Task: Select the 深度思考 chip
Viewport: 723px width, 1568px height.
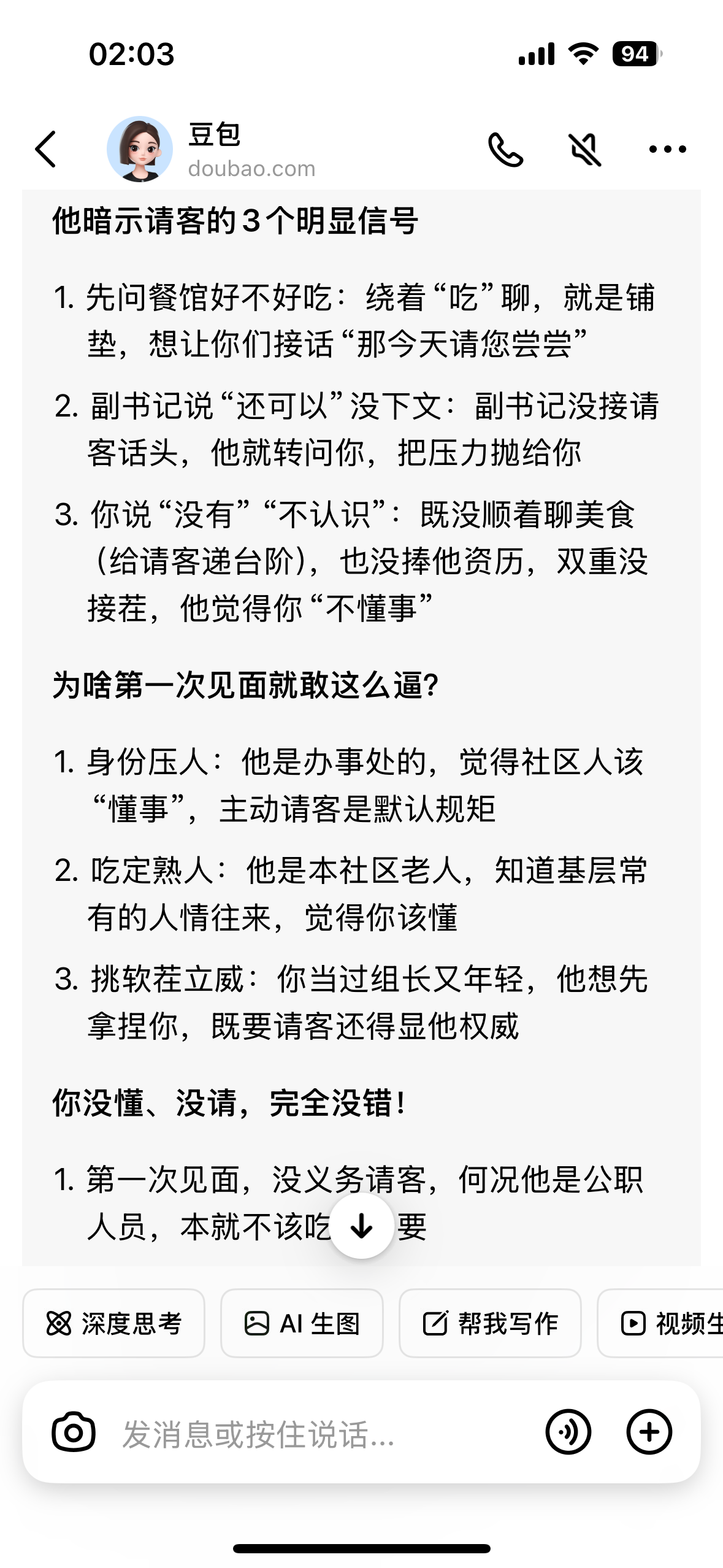Action: point(114,1323)
